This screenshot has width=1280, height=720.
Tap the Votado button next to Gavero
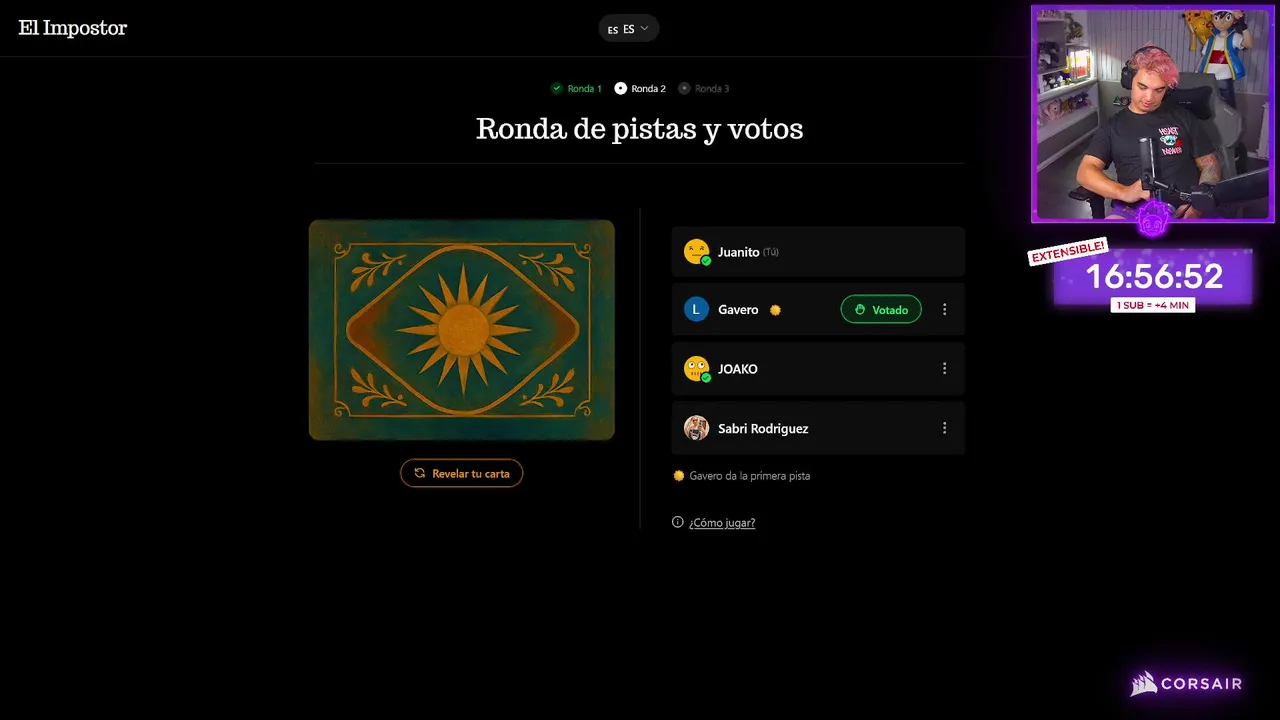pos(880,310)
